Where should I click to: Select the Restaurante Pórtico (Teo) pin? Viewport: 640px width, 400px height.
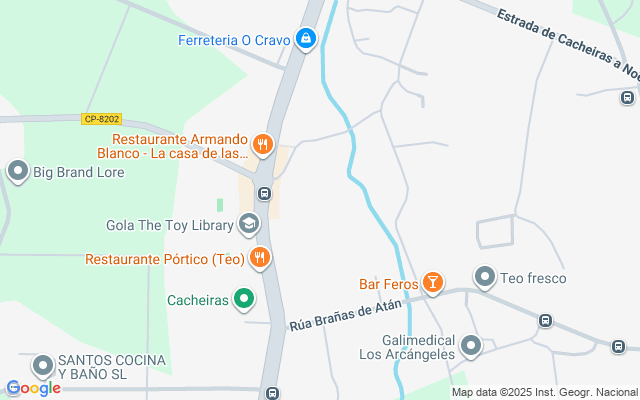[x=259, y=258]
